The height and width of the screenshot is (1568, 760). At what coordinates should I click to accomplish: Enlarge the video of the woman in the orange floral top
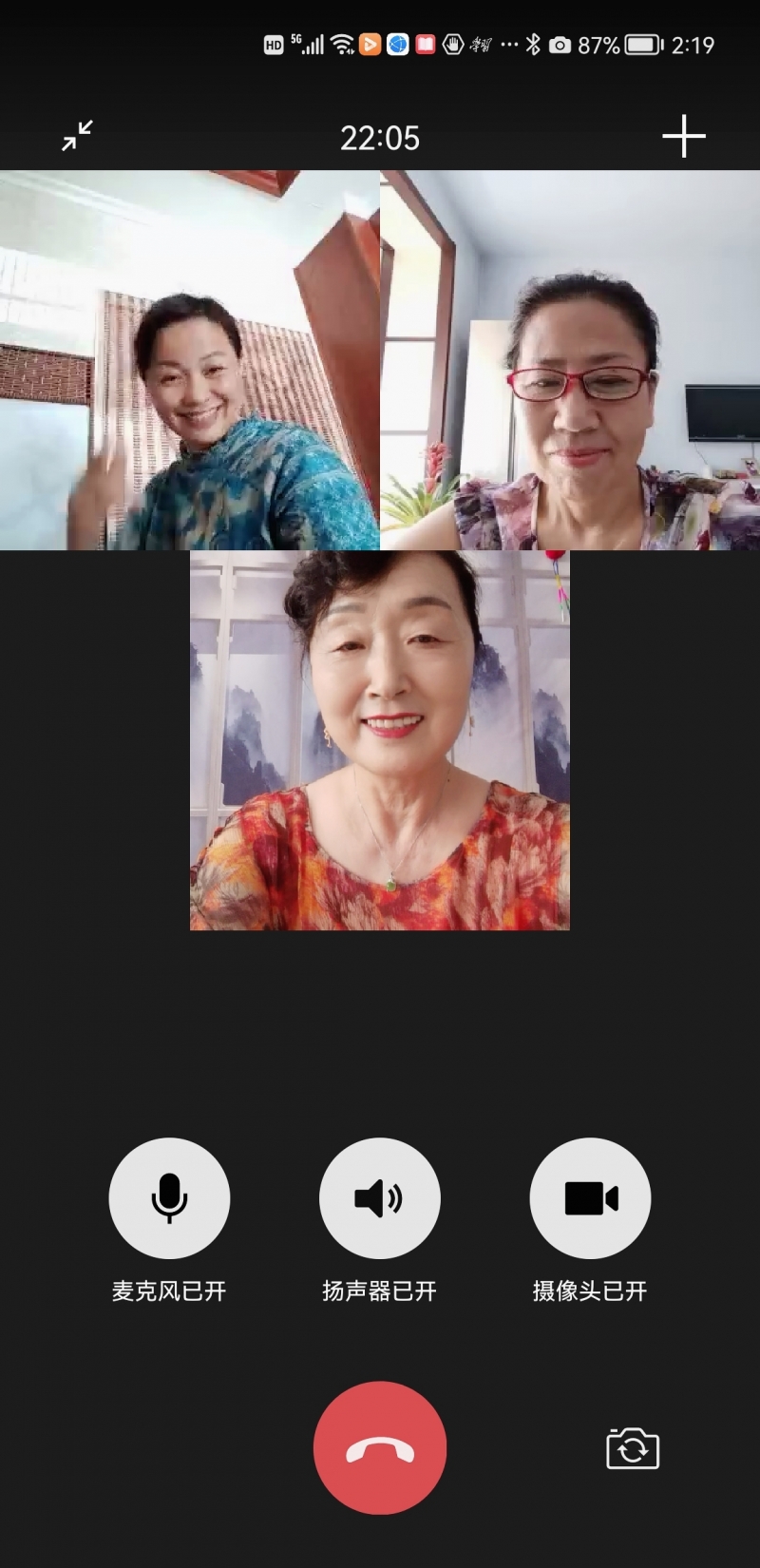point(380,740)
